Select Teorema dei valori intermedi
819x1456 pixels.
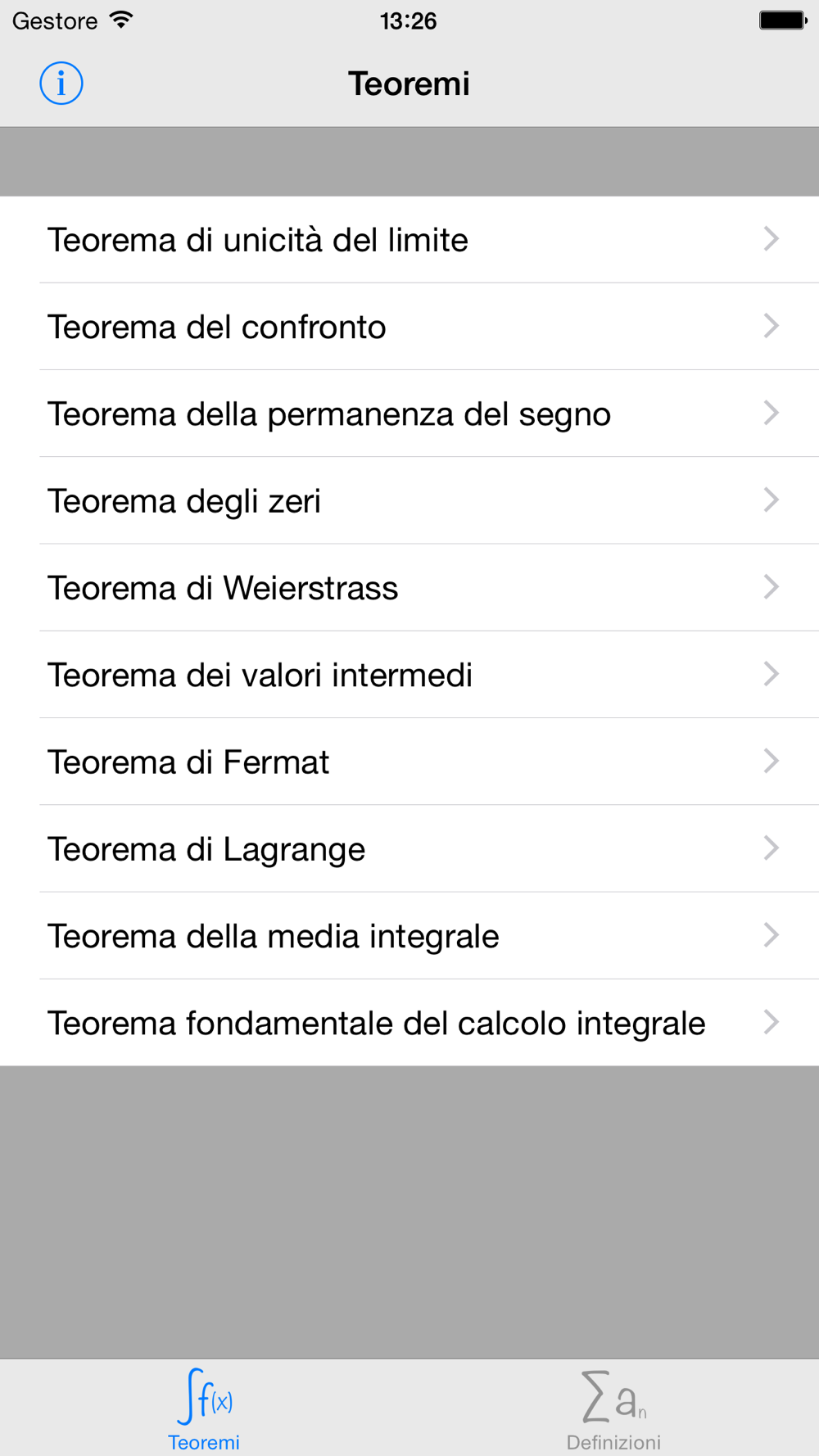pos(409,675)
